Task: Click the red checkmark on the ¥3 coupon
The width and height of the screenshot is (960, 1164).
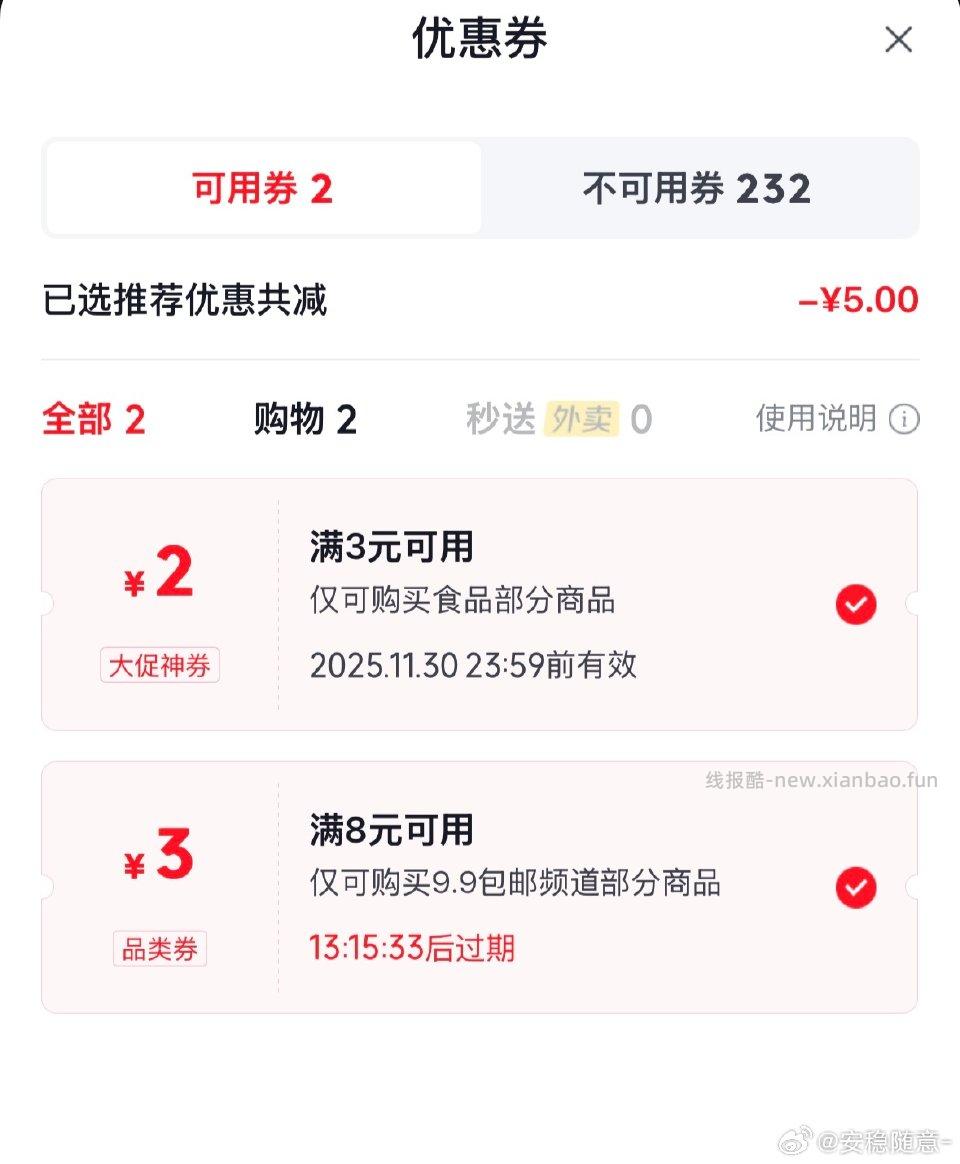Action: (x=855, y=887)
